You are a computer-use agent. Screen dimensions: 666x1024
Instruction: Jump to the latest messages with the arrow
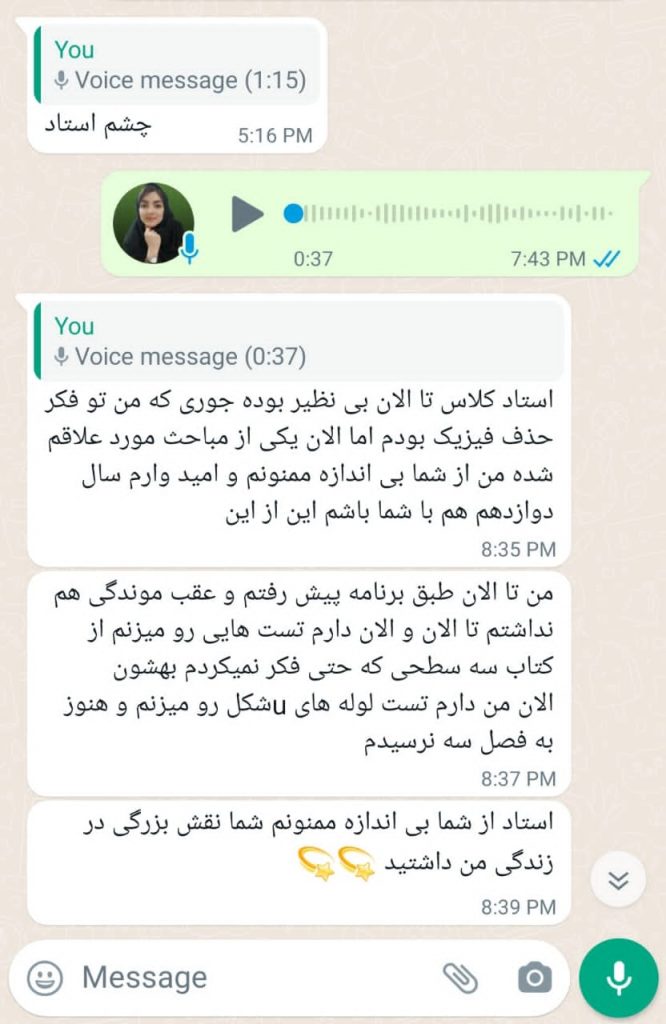pyautogui.click(x=619, y=879)
